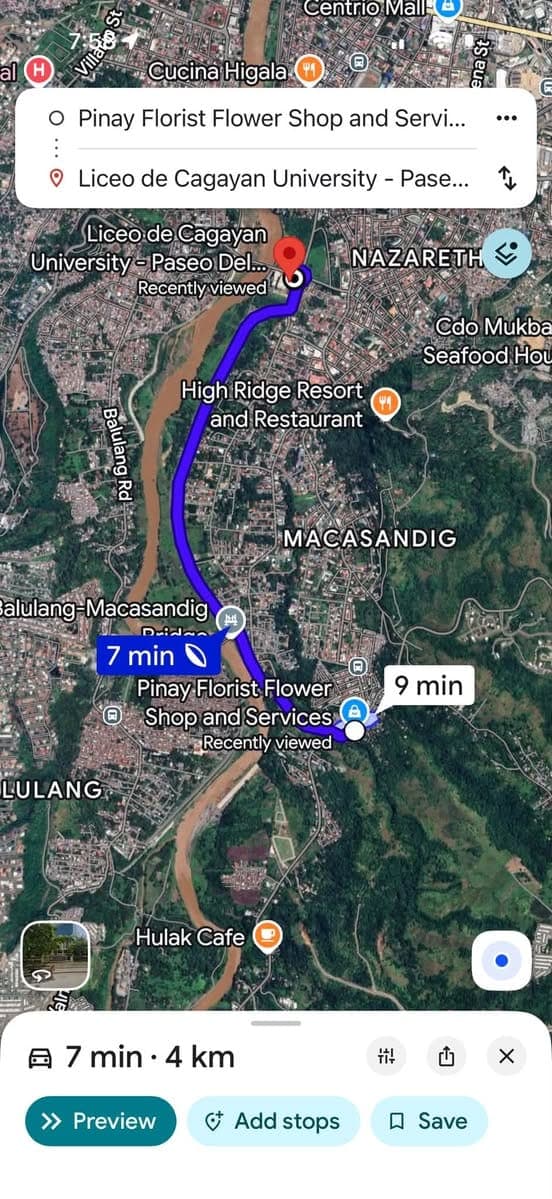Viewport: 552px width, 1199px height.
Task: Open Cucina Higala restaurant marker
Action: (x=310, y=71)
